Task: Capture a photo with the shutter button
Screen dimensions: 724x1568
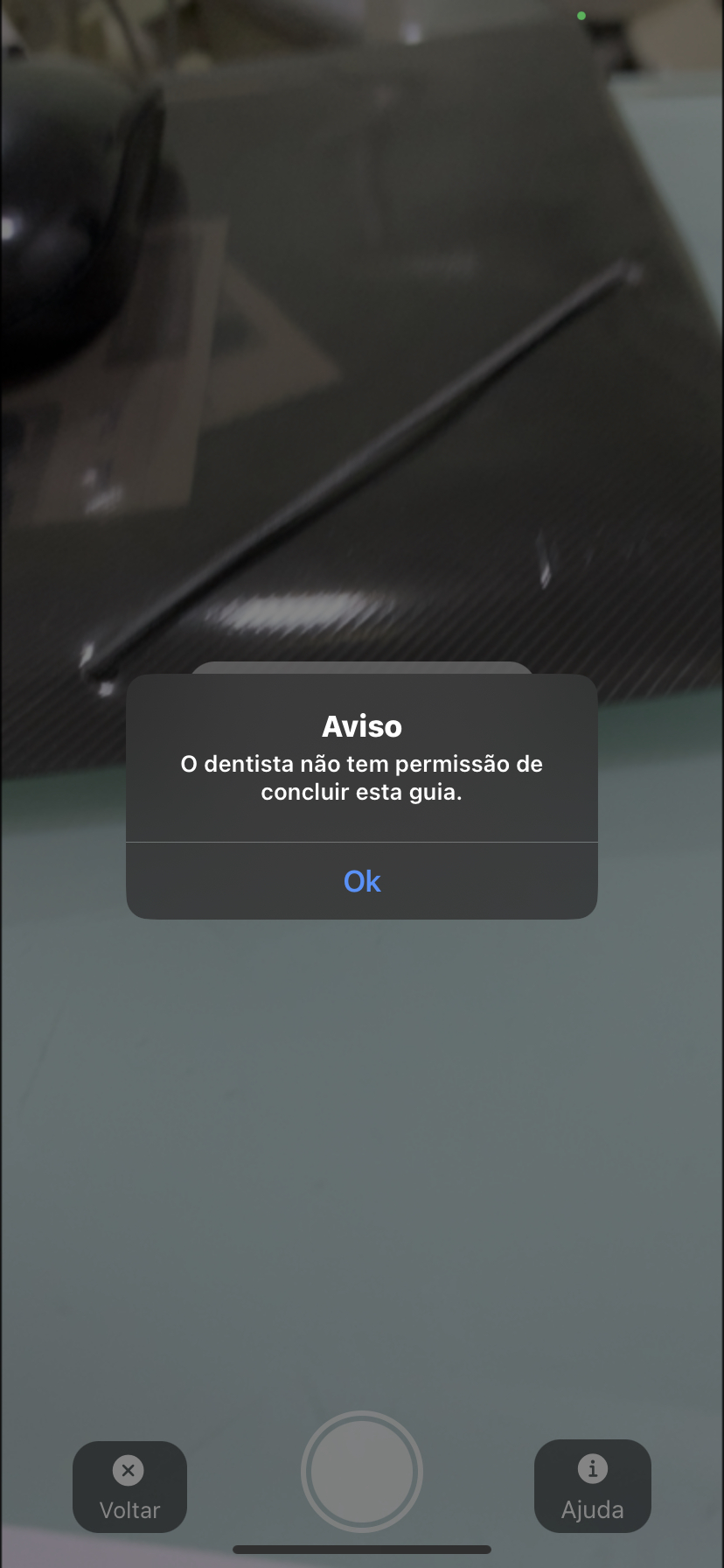Action: [x=362, y=1472]
